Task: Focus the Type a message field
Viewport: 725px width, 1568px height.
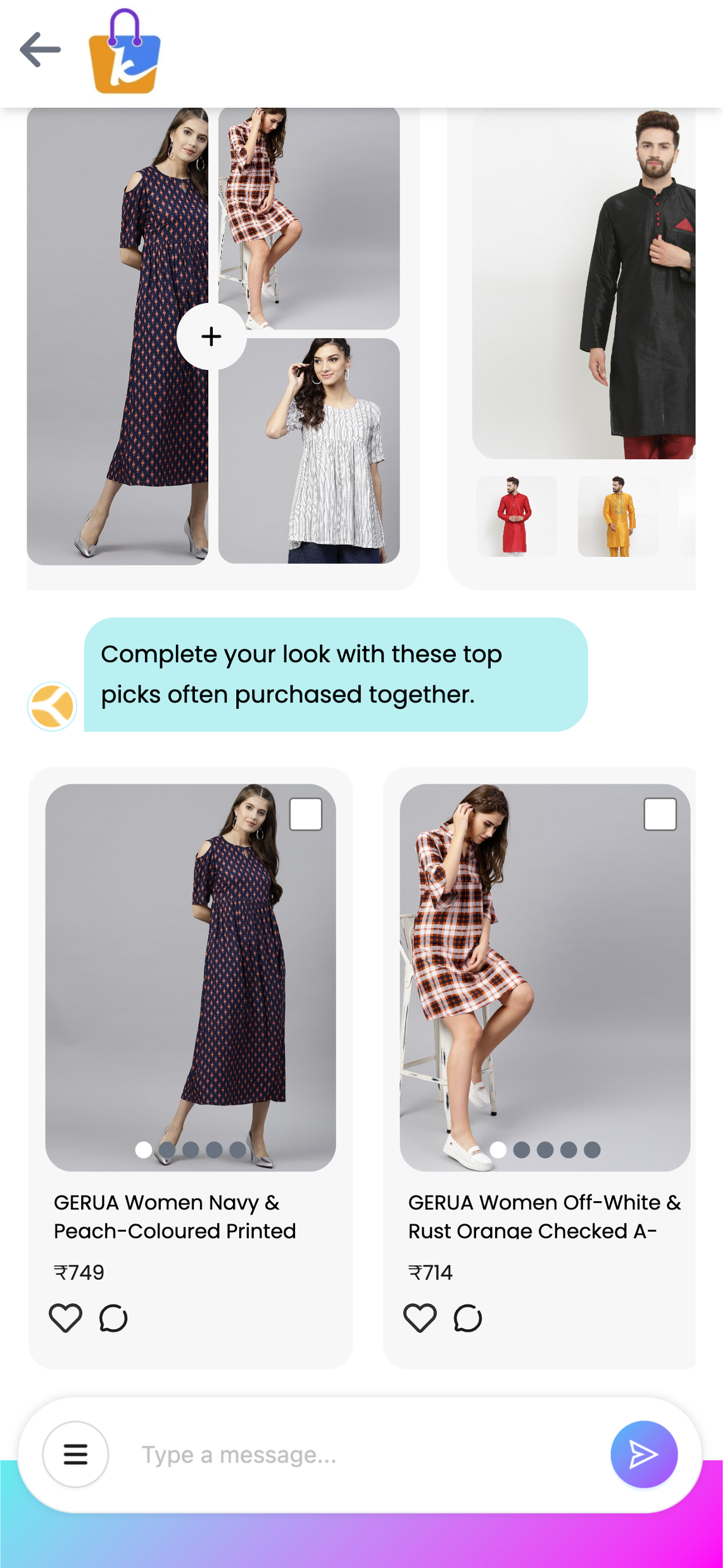Action: (x=361, y=1455)
